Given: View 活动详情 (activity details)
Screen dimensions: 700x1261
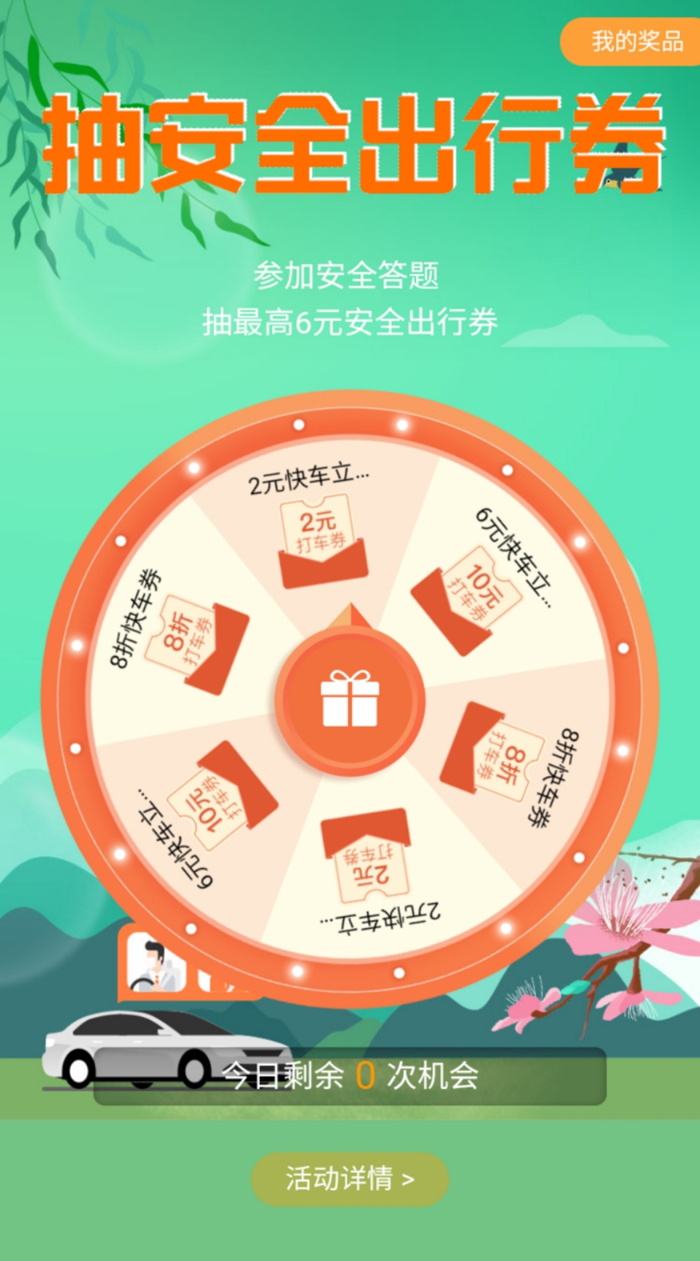Looking at the screenshot, I should (x=350, y=1178).
